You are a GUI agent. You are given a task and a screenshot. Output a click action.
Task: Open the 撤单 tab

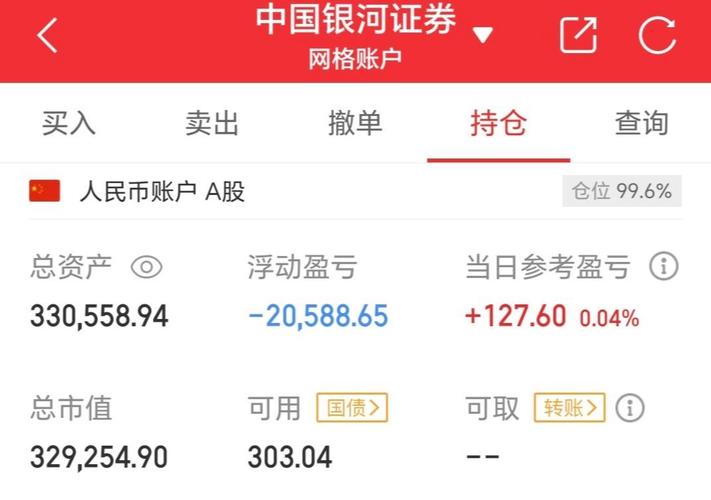[x=355, y=124]
